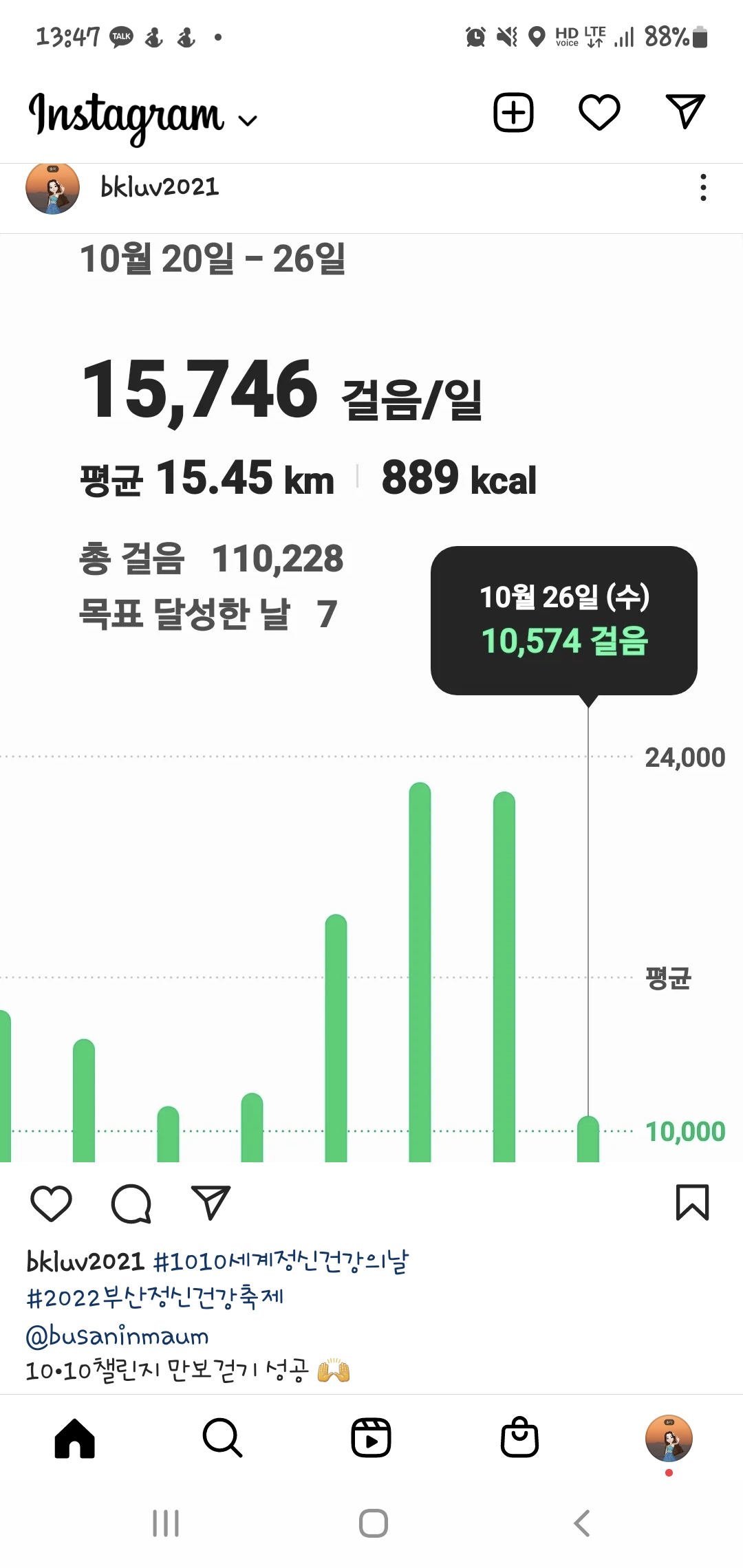Open hashtag #1010세계정신건강의날
This screenshot has width=743, height=1568.
281,1262
